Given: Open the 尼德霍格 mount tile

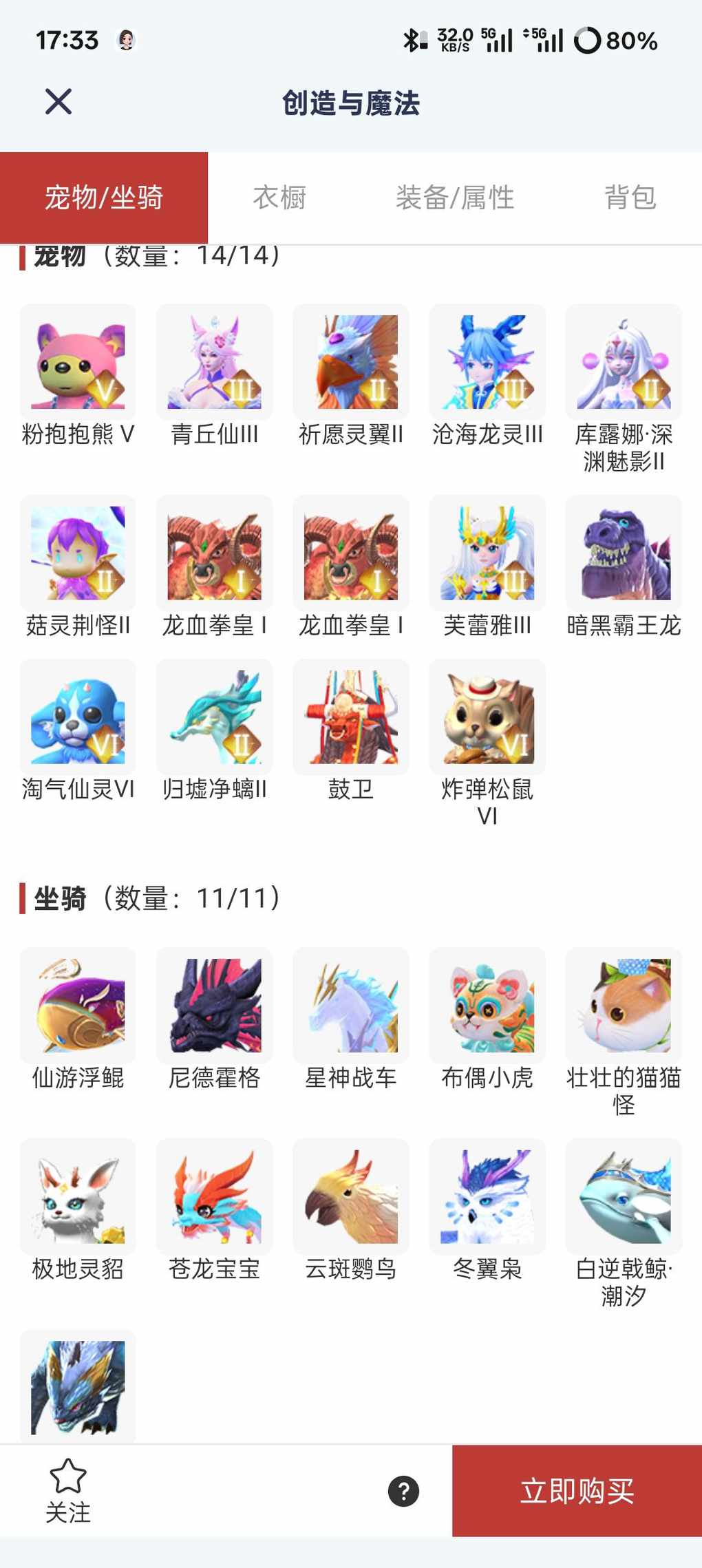Looking at the screenshot, I should [214, 1006].
